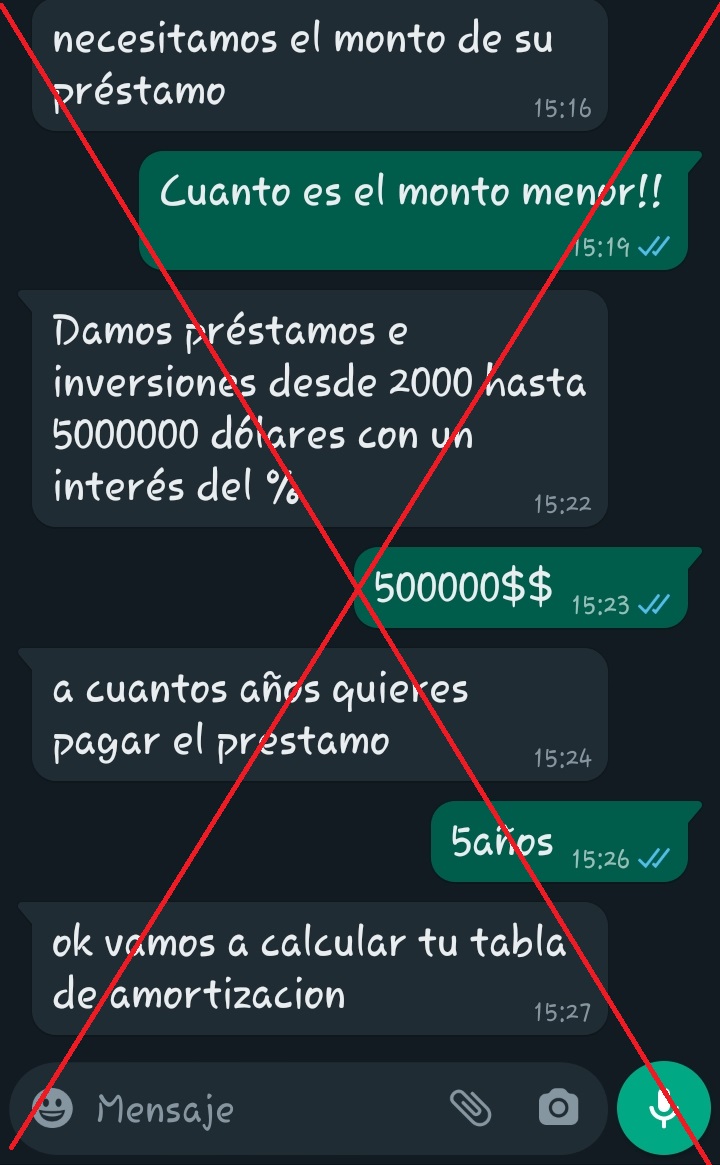The width and height of the screenshot is (720, 1165).
Task: Open the camera from the message bar
Action: click(x=558, y=1107)
